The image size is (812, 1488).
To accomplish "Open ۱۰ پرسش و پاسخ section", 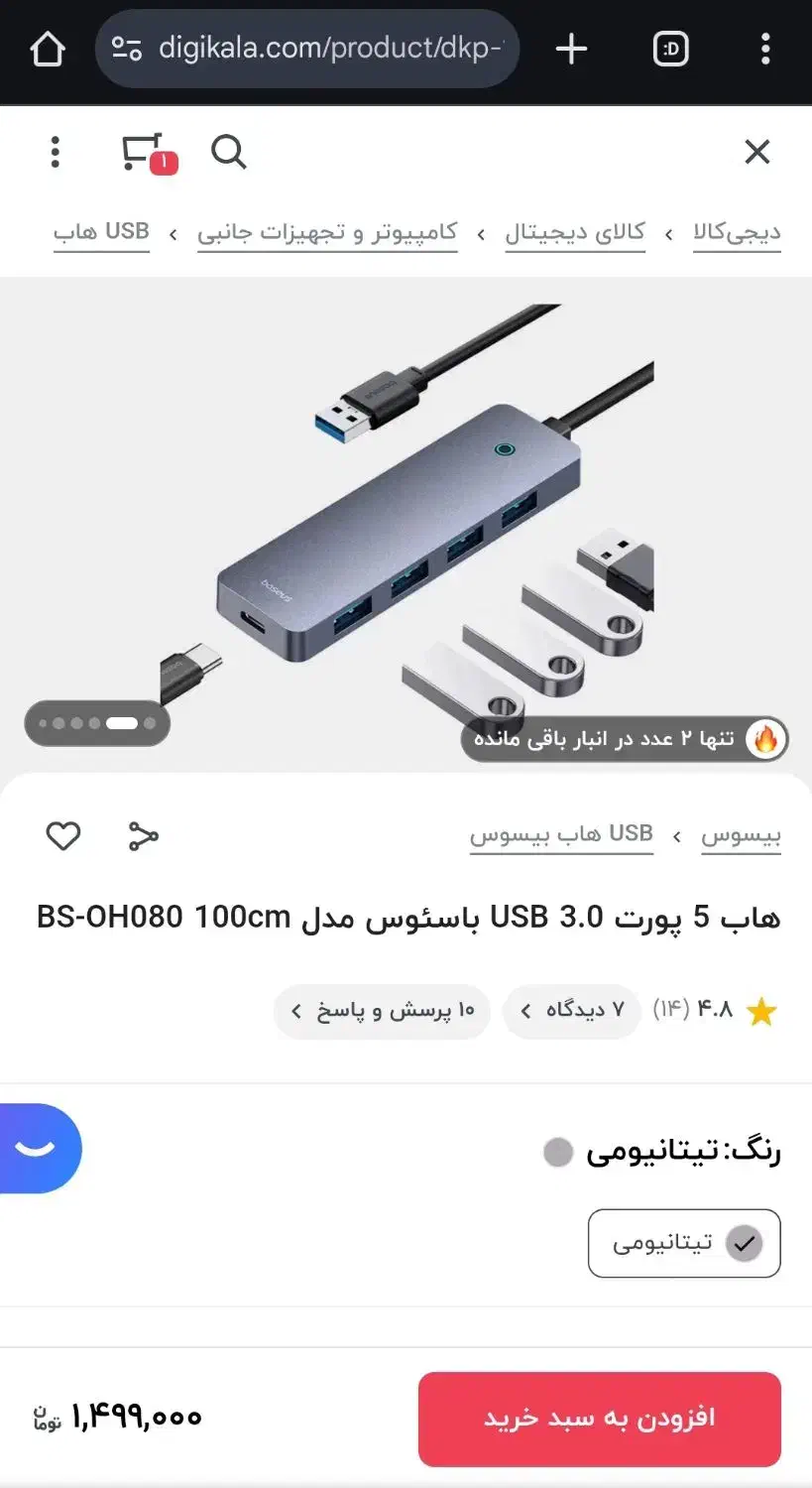I will (x=382, y=1011).
